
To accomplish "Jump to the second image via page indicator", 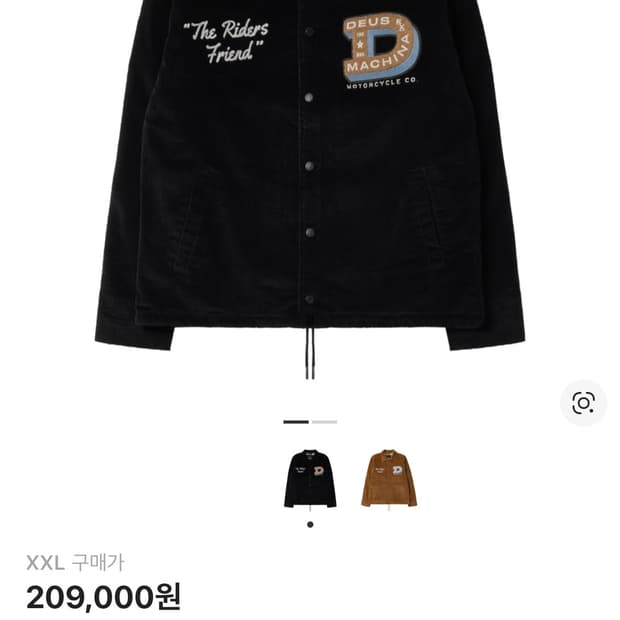I will tap(324, 422).
